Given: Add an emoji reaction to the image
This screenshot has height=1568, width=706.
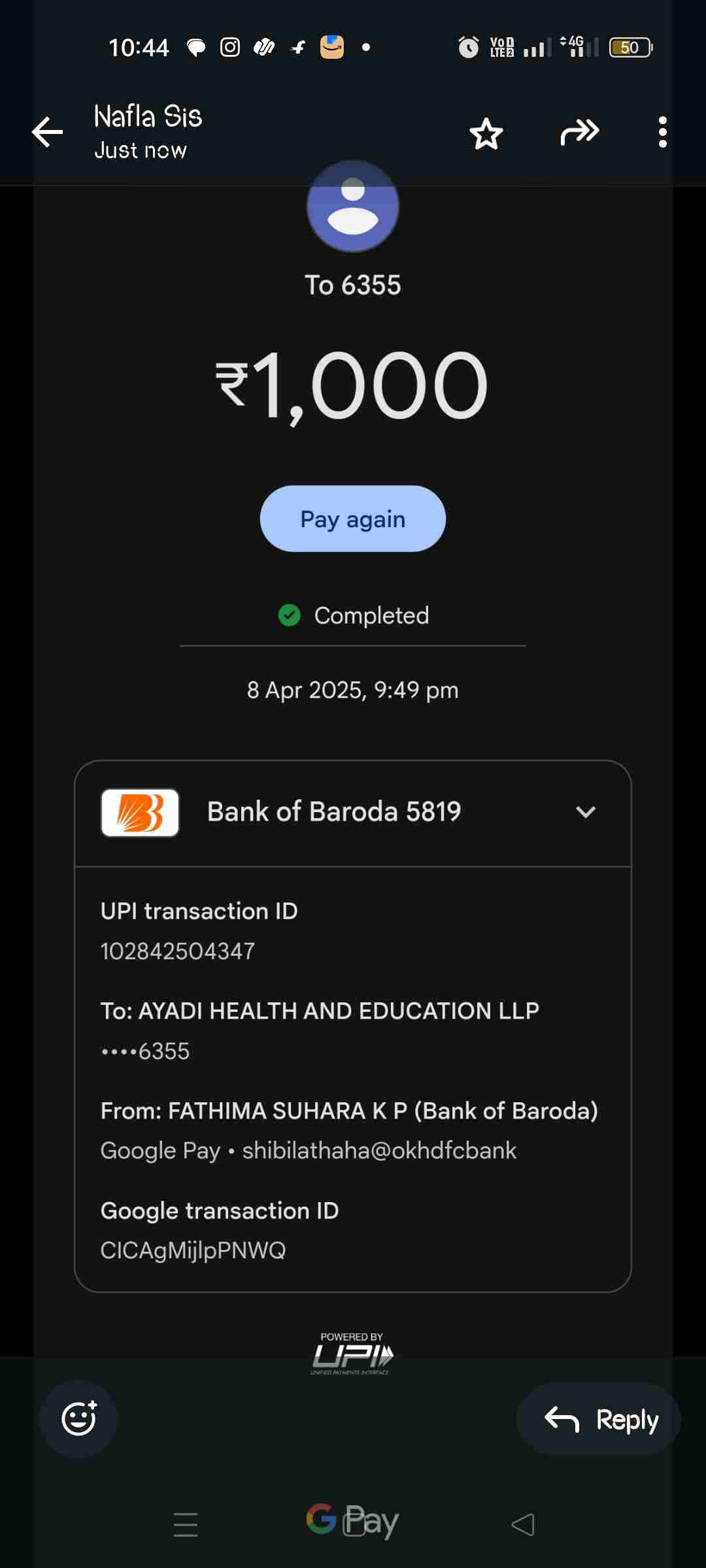Looking at the screenshot, I should pyautogui.click(x=78, y=1419).
